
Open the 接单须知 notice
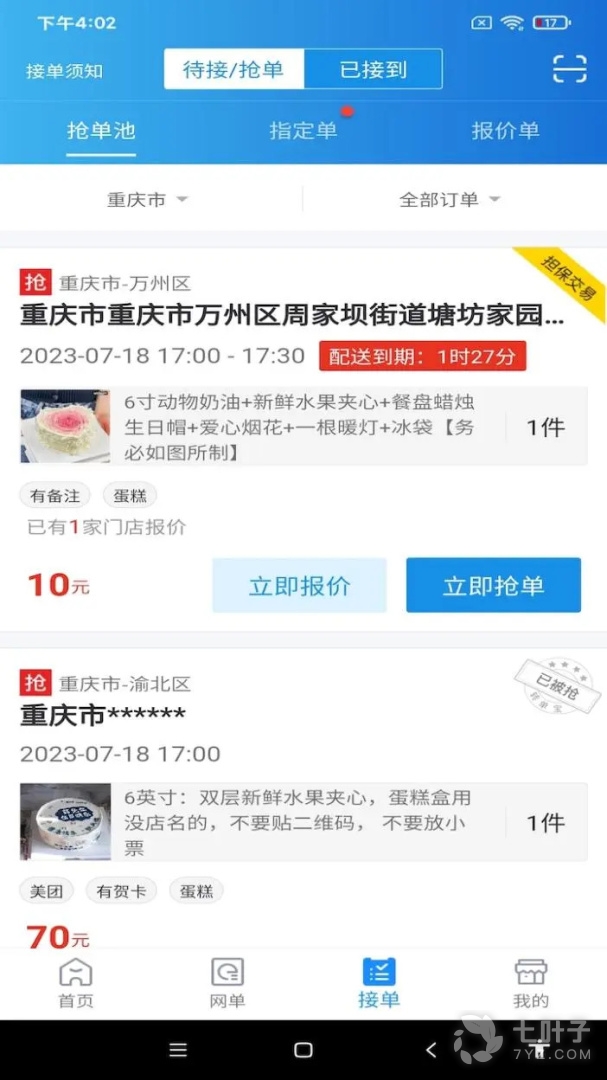point(64,71)
